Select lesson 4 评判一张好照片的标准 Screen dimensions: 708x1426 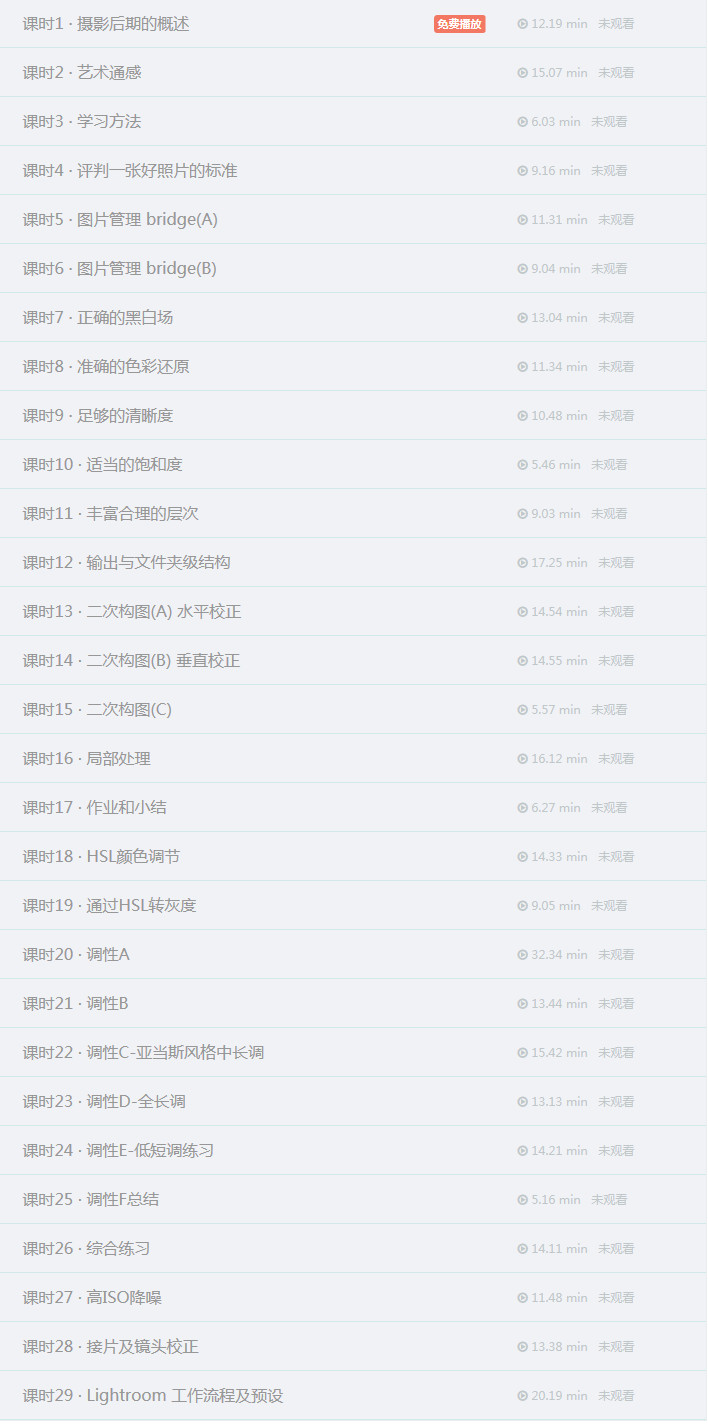tap(353, 171)
